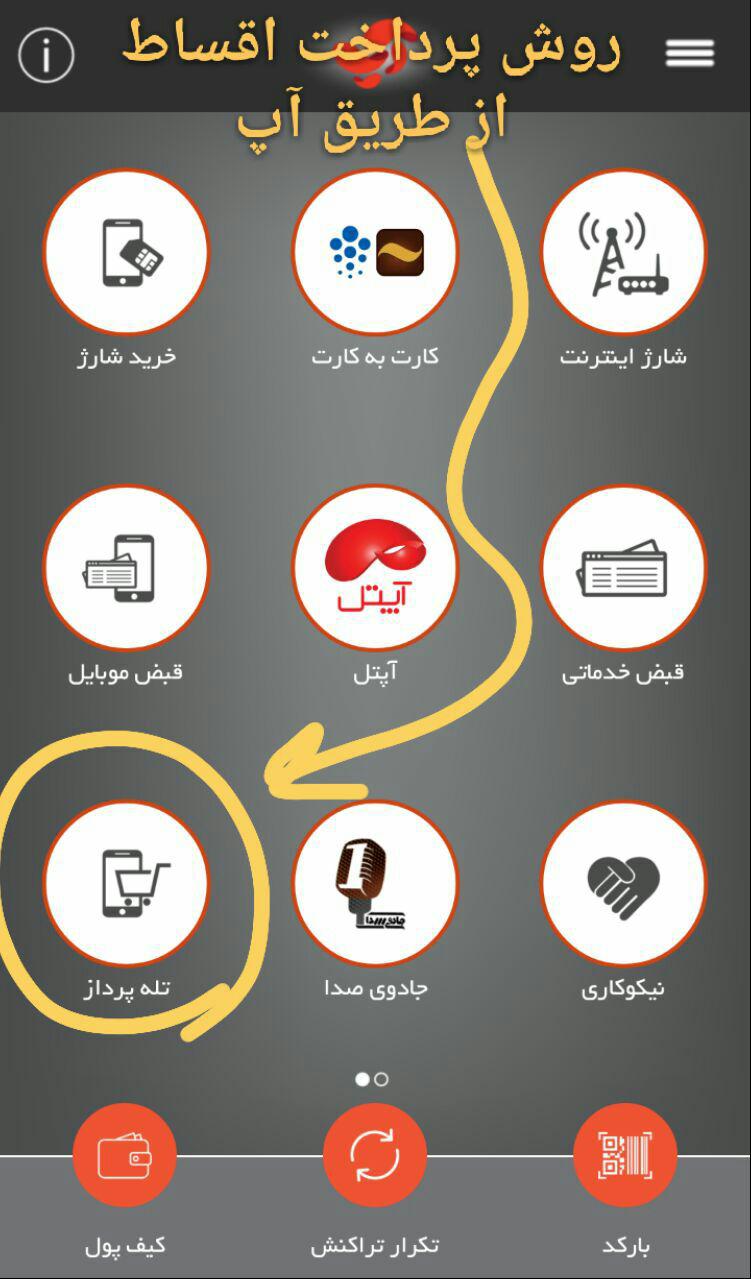Image resolution: width=751 pixels, height=1279 pixels.
Task: Tap the تله پرداز icon
Action: coord(126,883)
